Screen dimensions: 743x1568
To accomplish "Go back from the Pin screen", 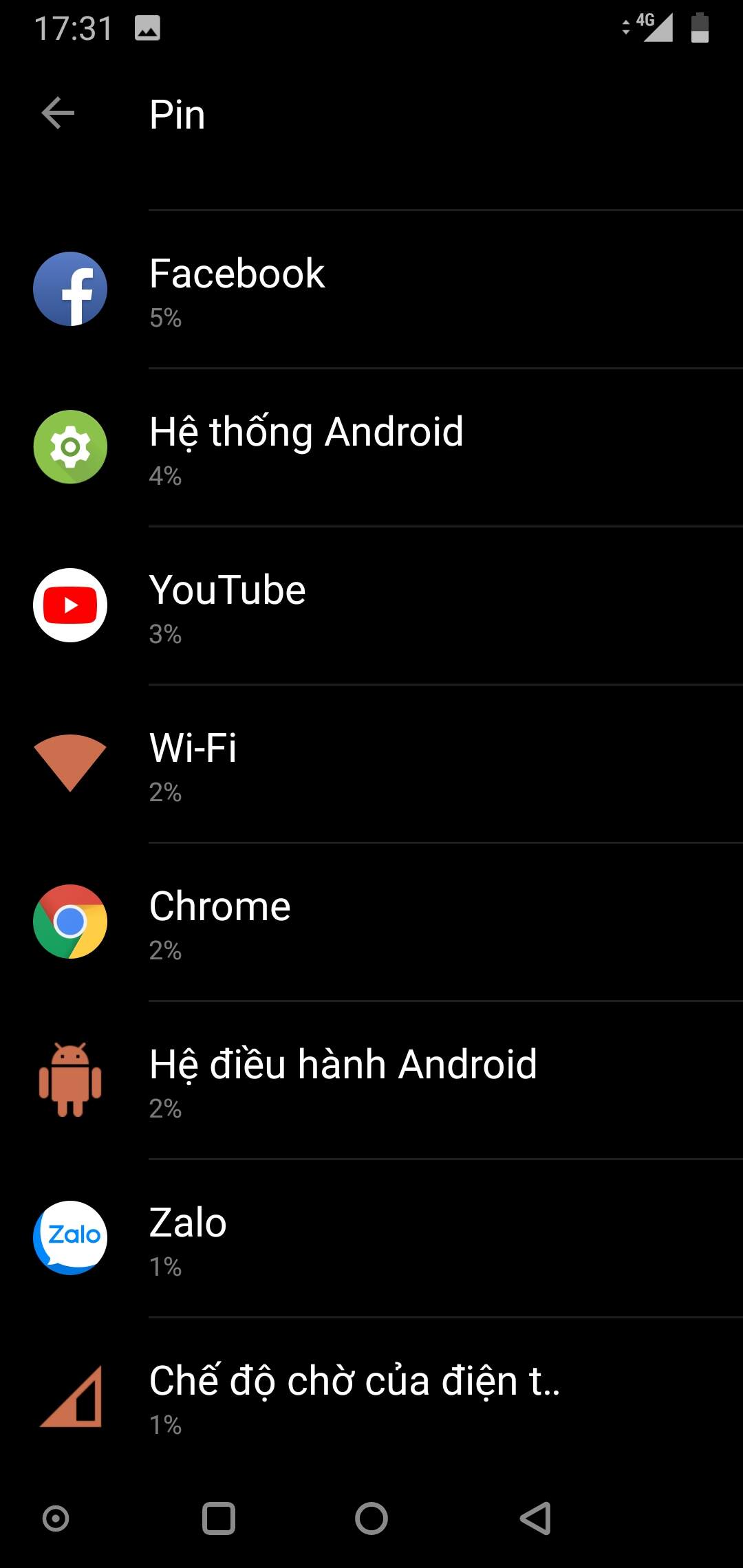I will point(58,113).
